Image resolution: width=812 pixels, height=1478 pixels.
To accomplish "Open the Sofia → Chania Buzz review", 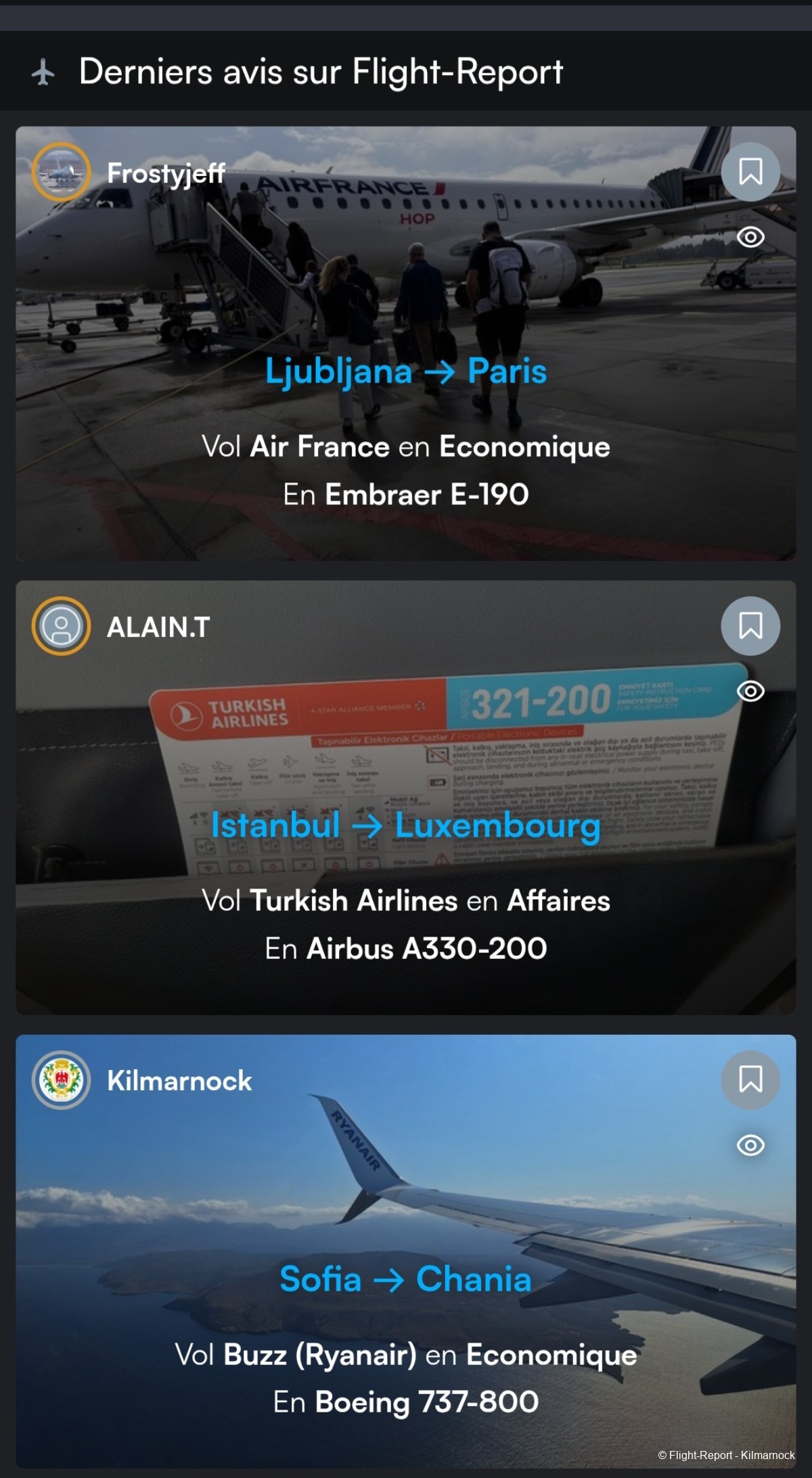I will click(x=406, y=1280).
